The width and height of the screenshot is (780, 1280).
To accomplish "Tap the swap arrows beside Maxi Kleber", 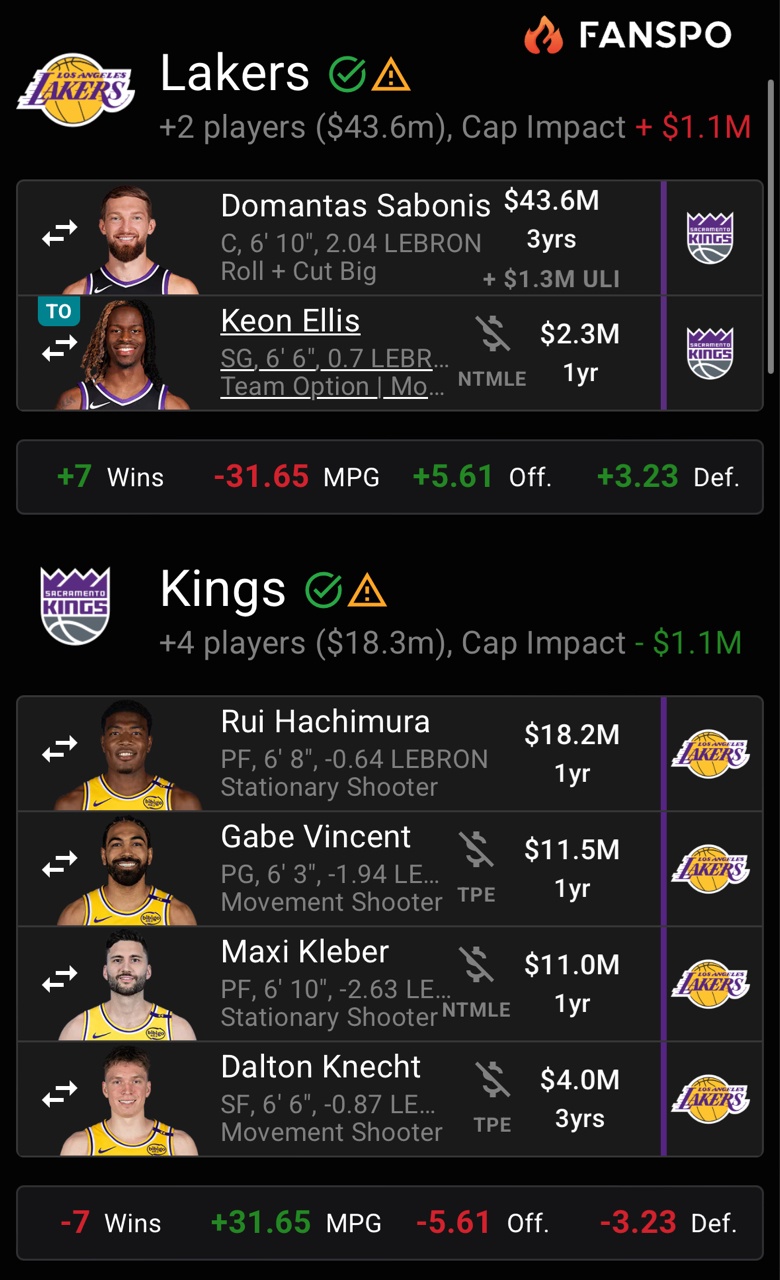I will [x=59, y=982].
